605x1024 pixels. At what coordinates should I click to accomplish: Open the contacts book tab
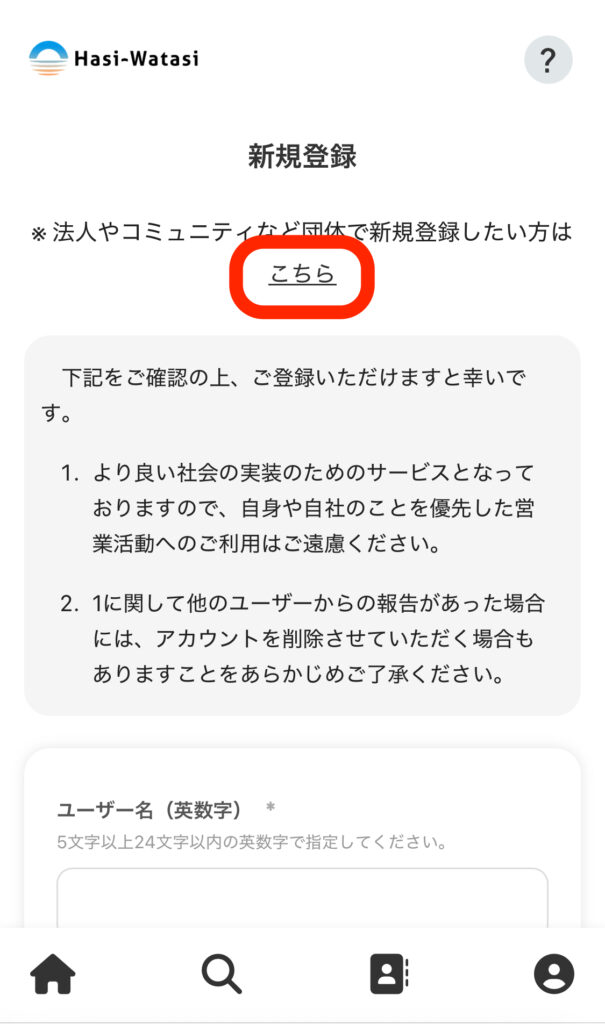click(388, 973)
